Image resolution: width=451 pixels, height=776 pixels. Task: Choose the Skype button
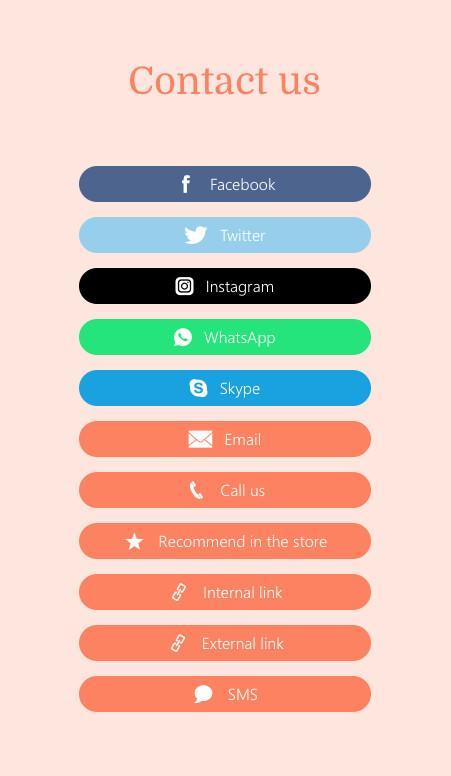pyautogui.click(x=225, y=388)
